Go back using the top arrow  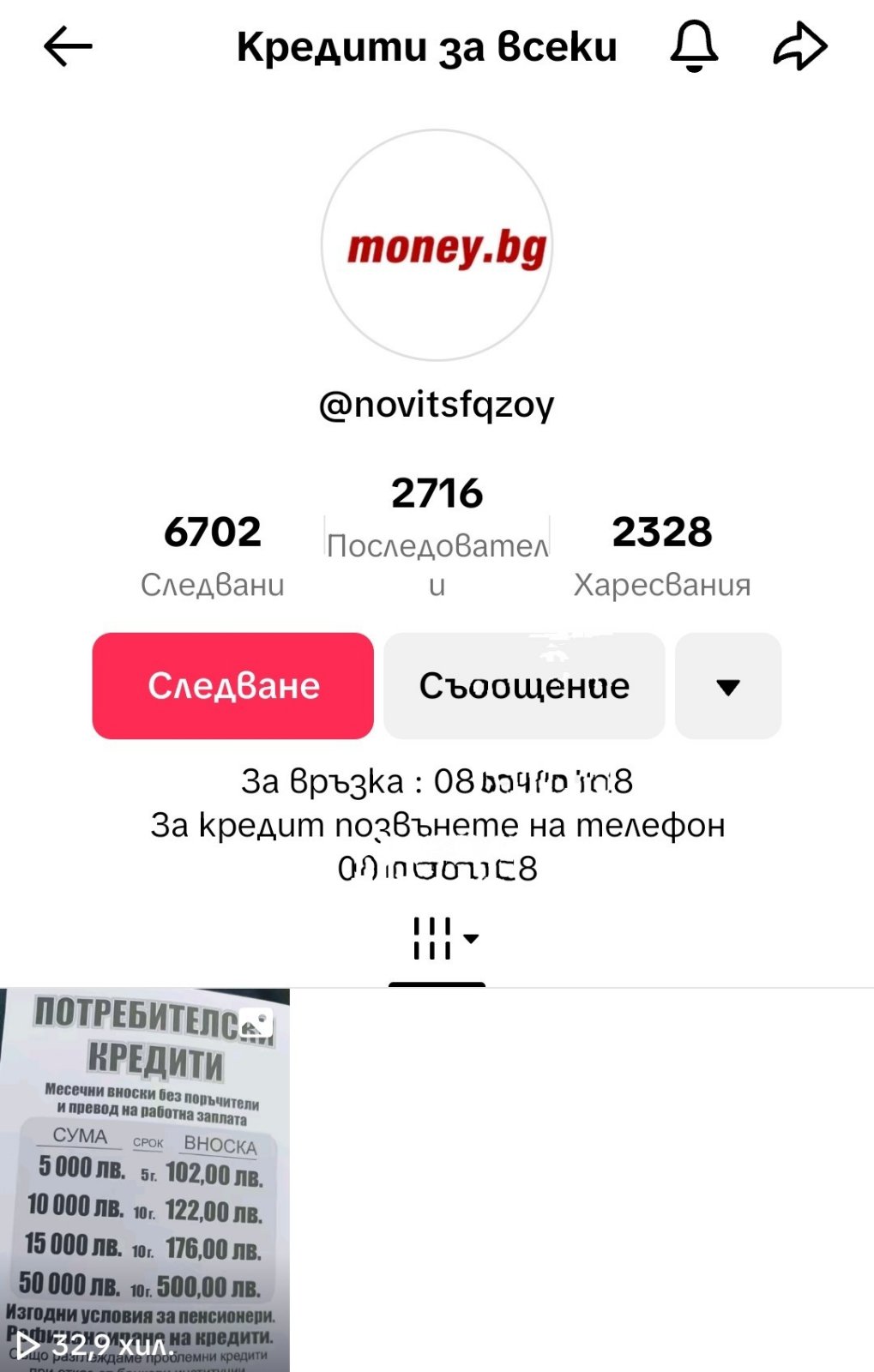click(68, 46)
